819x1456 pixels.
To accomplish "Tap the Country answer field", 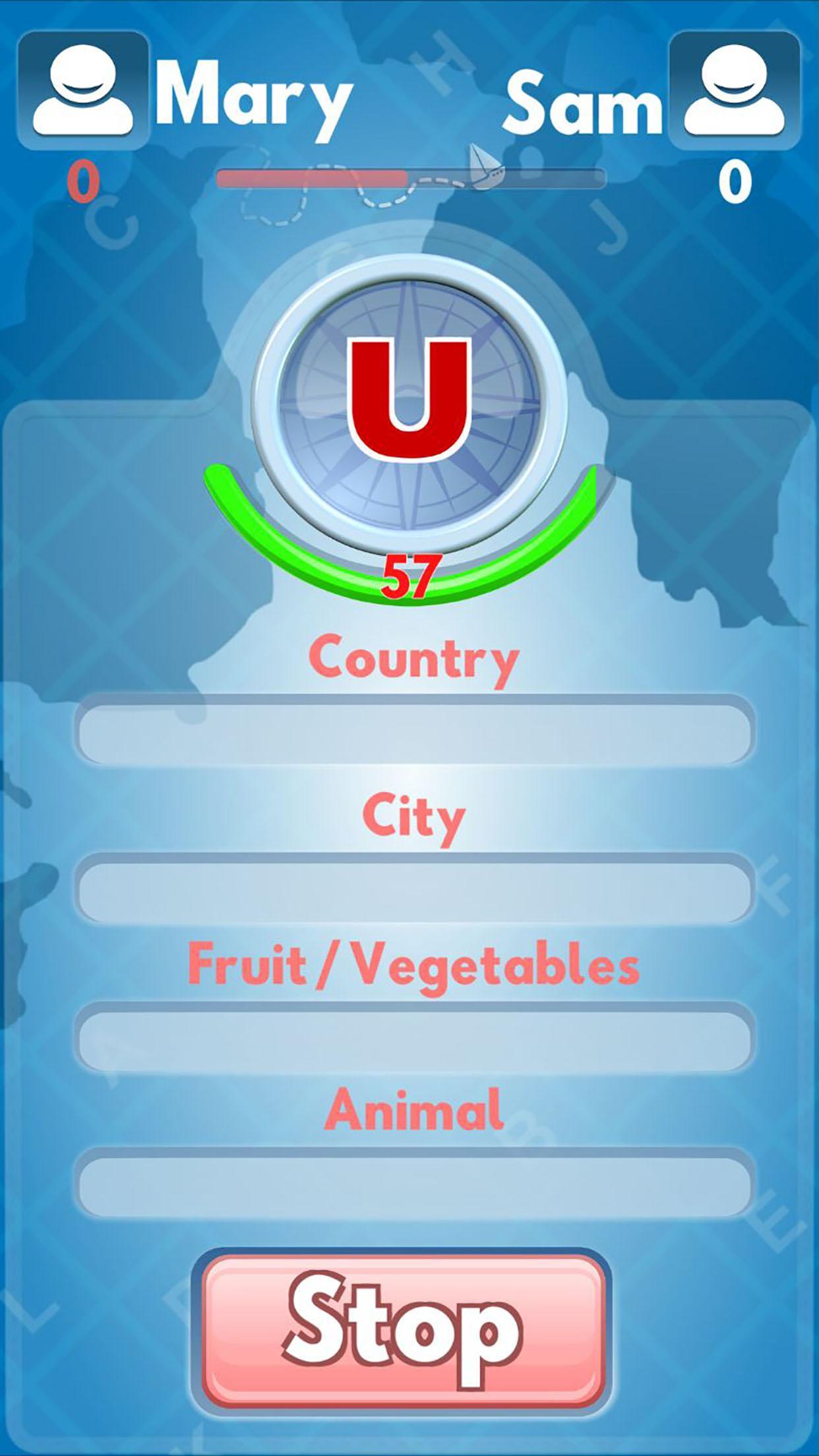I will pos(414,733).
